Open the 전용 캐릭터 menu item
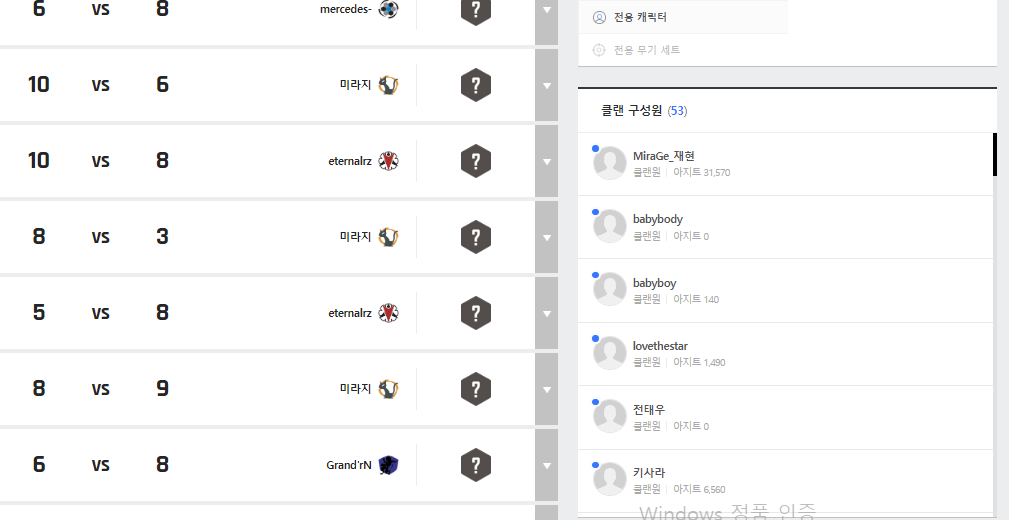 click(639, 18)
